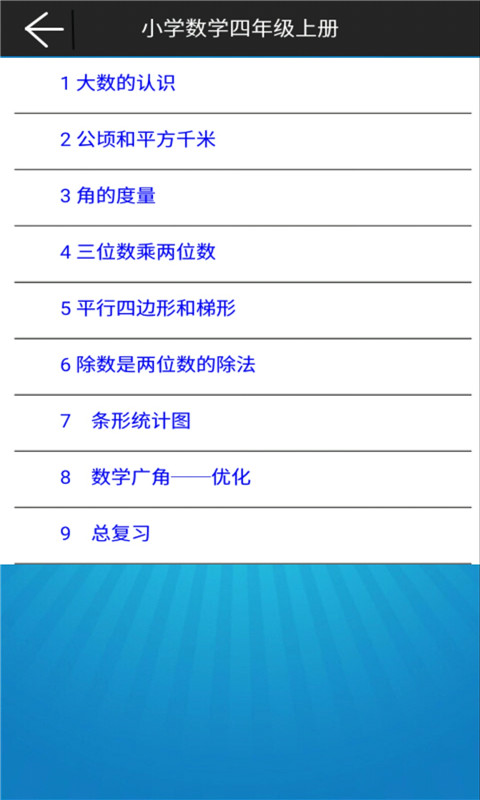Open chapter 7 条形统计图
The width and height of the screenshot is (480, 800).
(x=243, y=423)
